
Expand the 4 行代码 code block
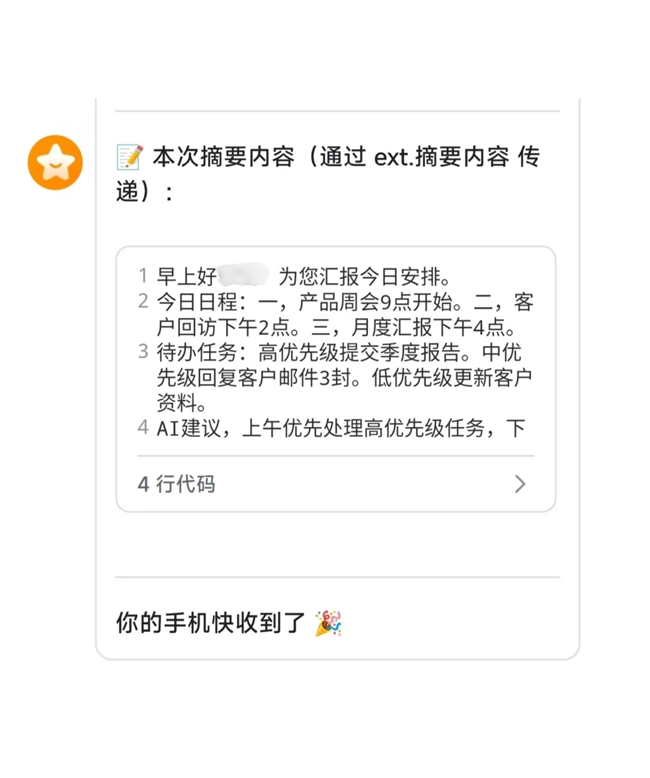pyautogui.click(x=519, y=484)
